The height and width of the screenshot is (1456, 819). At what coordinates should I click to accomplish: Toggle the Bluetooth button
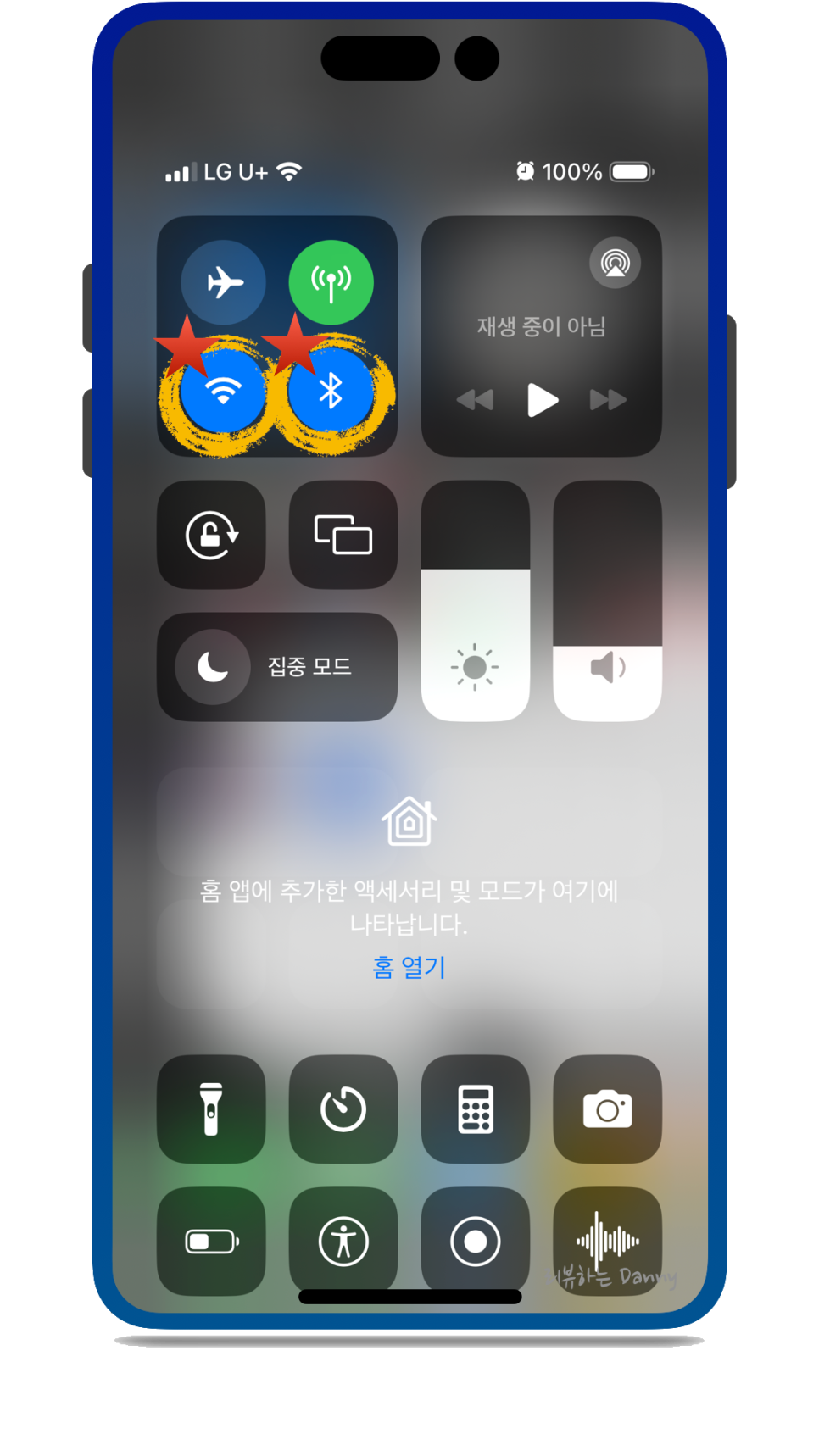point(331,391)
